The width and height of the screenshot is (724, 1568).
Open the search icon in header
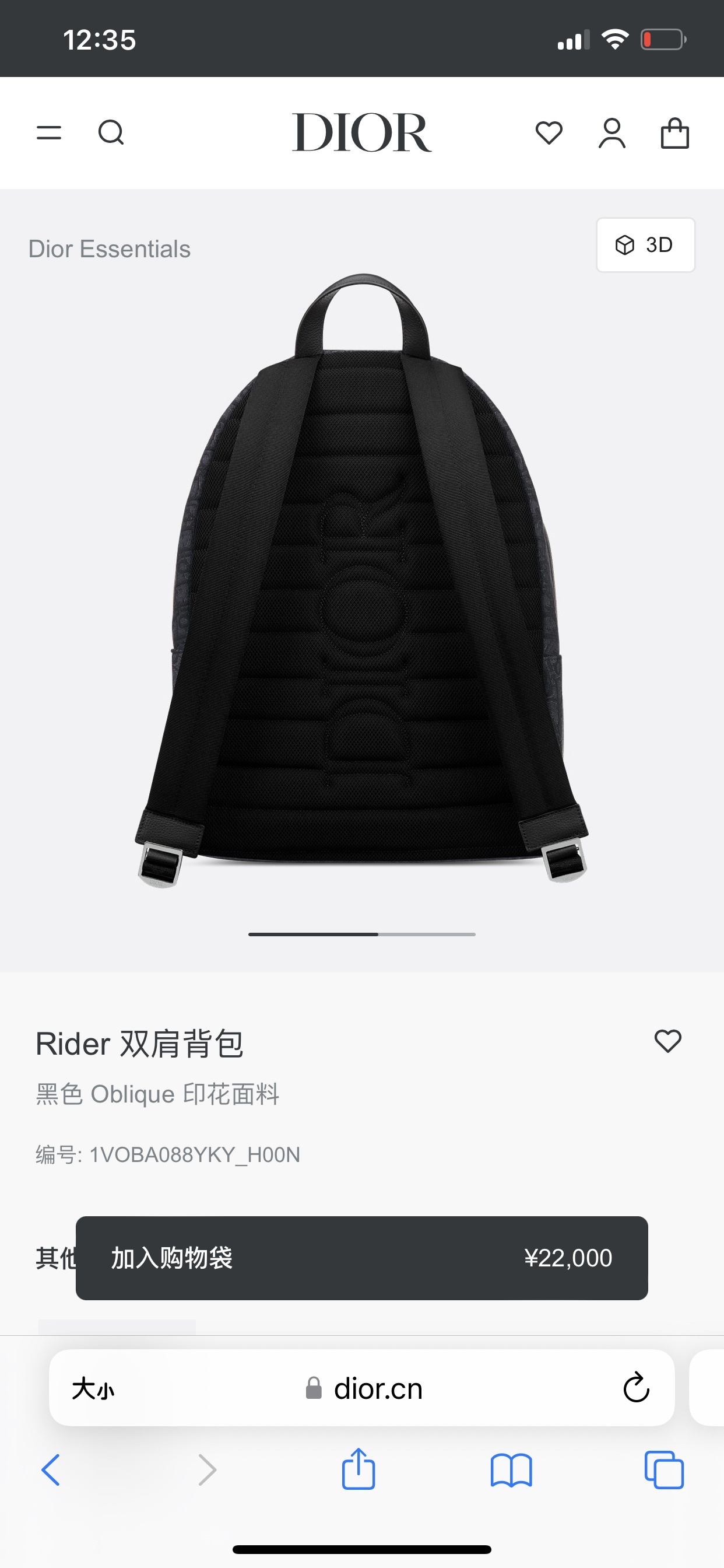pyautogui.click(x=111, y=132)
